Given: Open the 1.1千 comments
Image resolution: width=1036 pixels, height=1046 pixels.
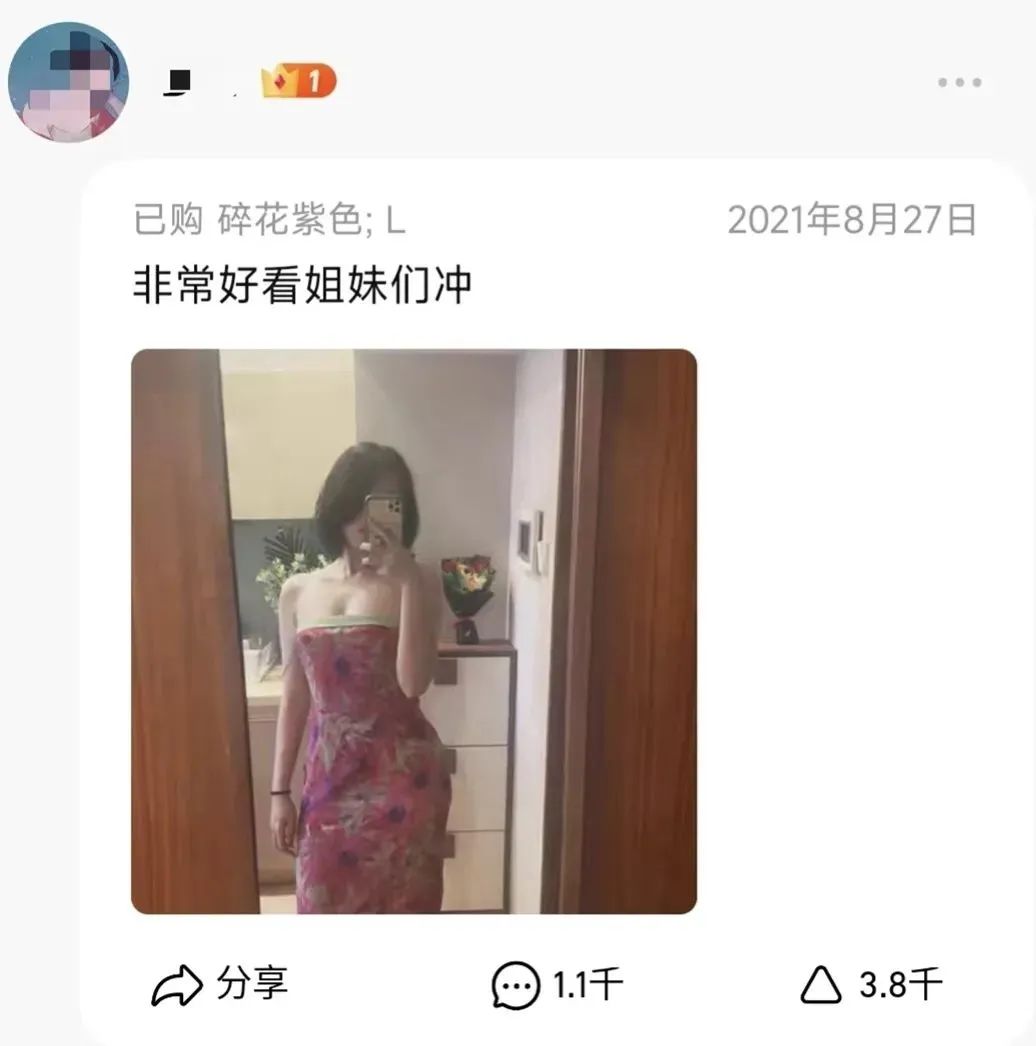Looking at the screenshot, I should pyautogui.click(x=557, y=986).
